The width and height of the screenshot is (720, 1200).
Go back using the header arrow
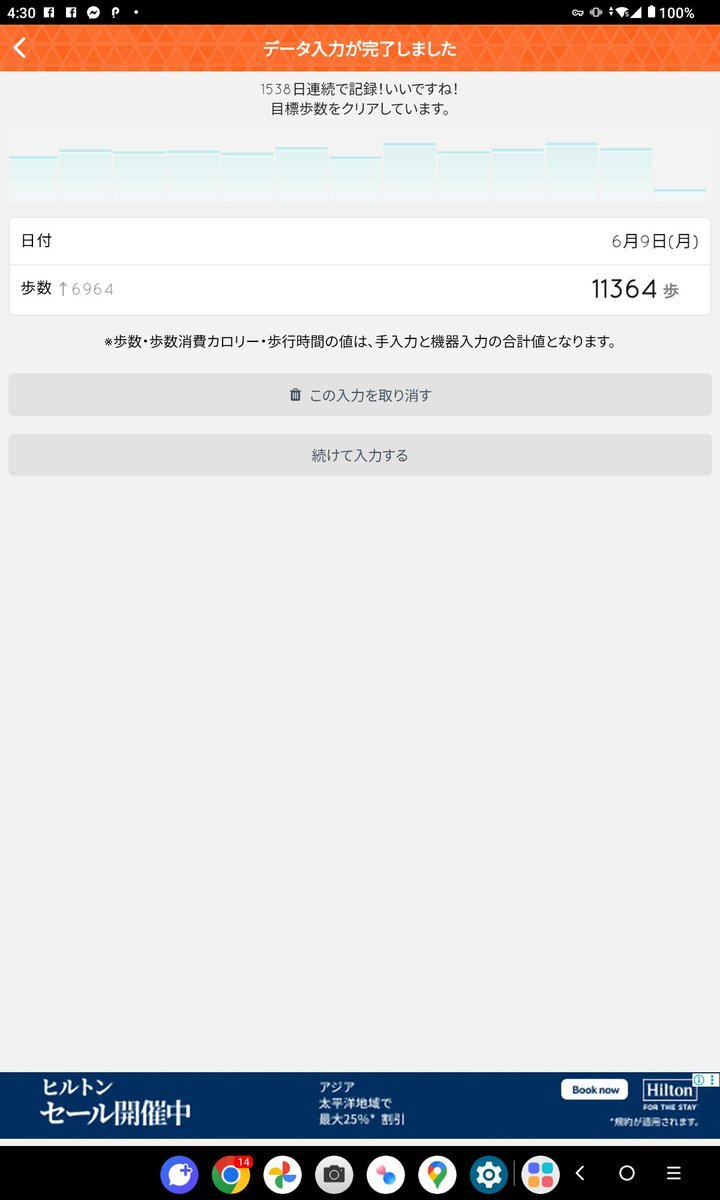tap(20, 48)
